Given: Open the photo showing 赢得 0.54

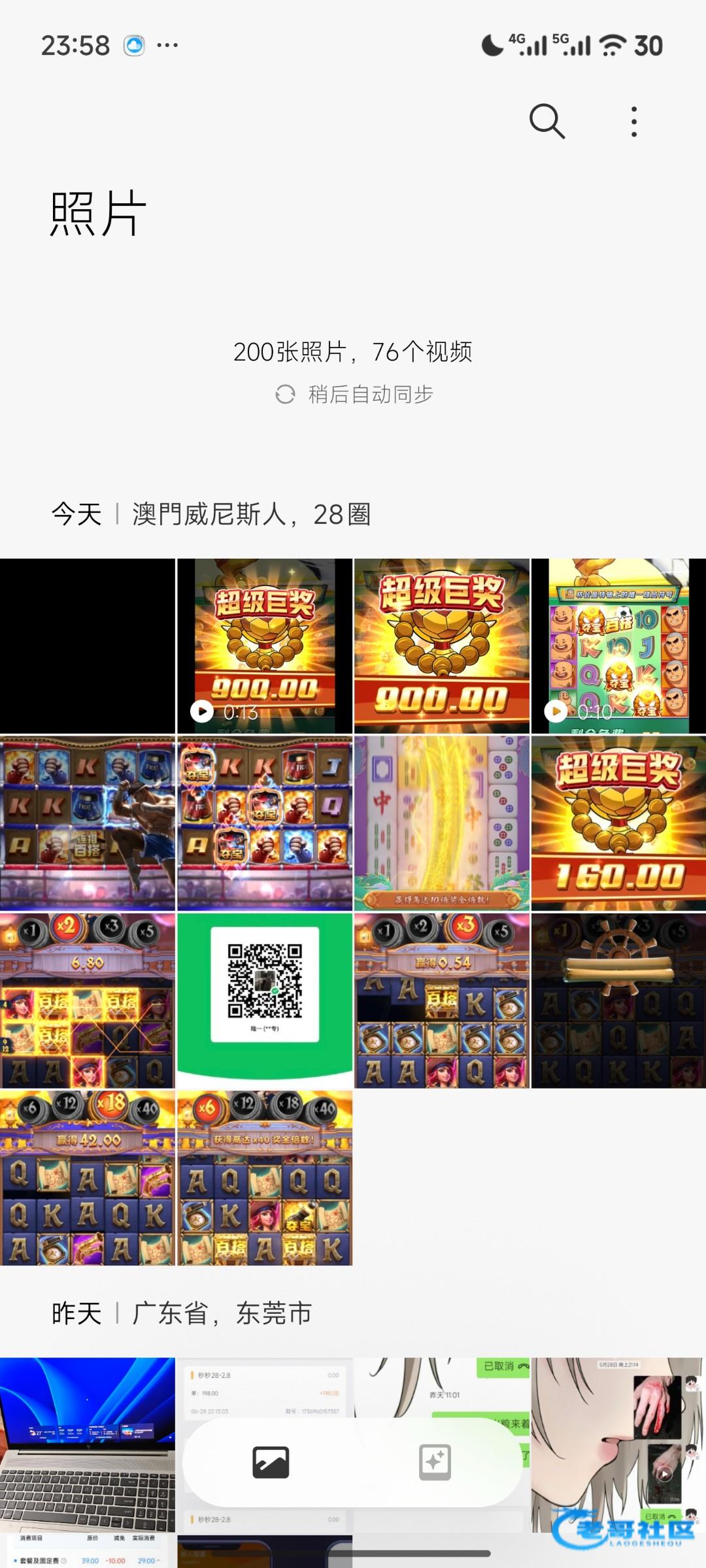Looking at the screenshot, I should coord(442,1000).
